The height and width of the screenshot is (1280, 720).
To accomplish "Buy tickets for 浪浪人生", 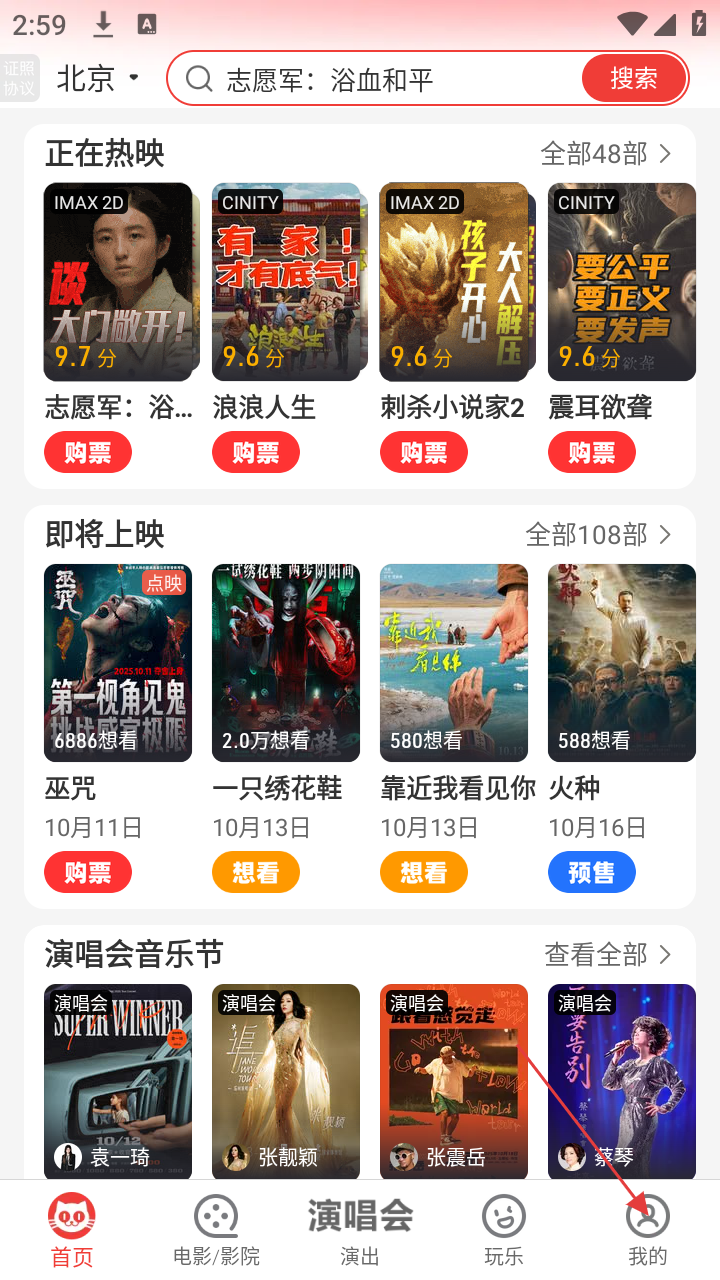I will [x=256, y=452].
